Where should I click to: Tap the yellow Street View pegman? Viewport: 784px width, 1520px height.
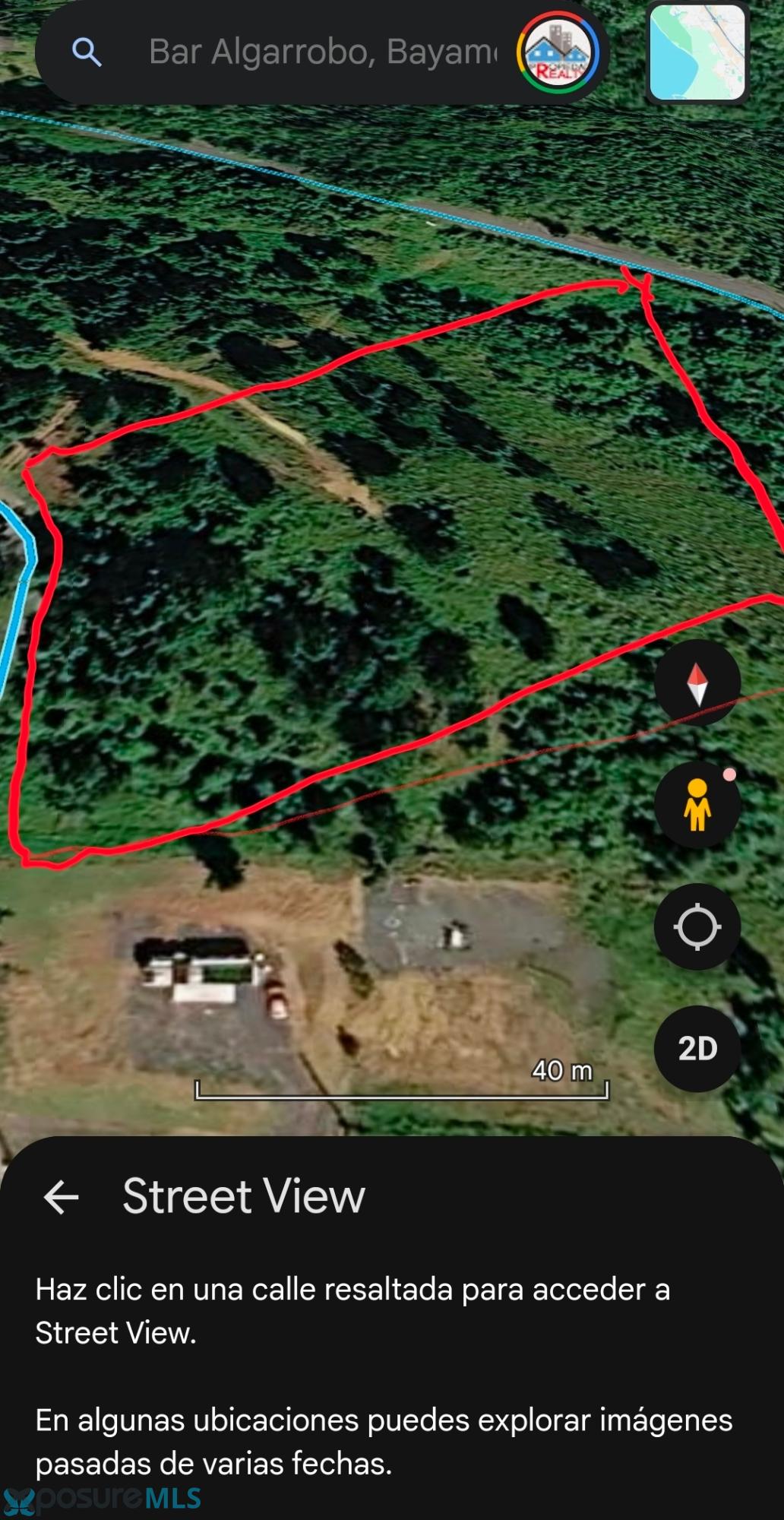pyautogui.click(x=697, y=805)
